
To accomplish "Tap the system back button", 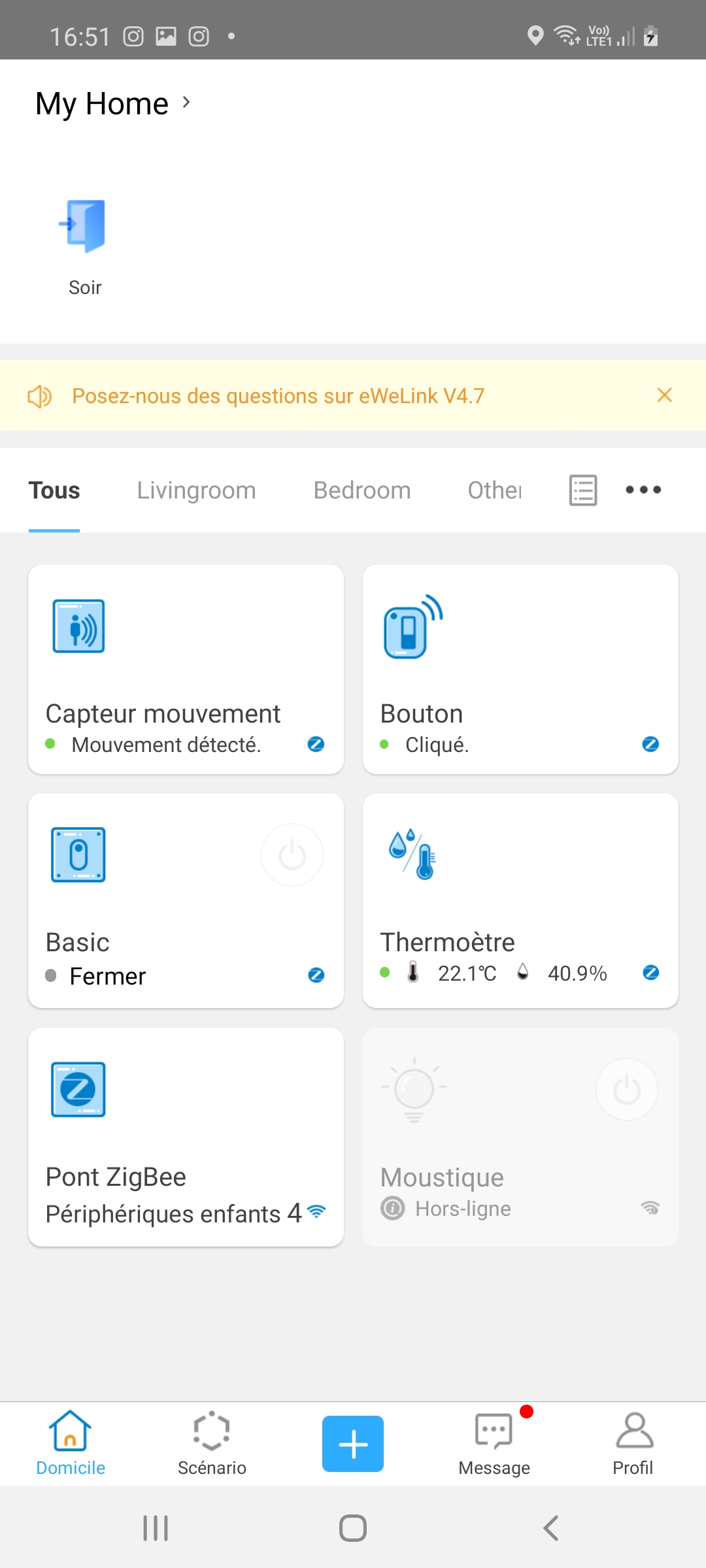I will (550, 1528).
